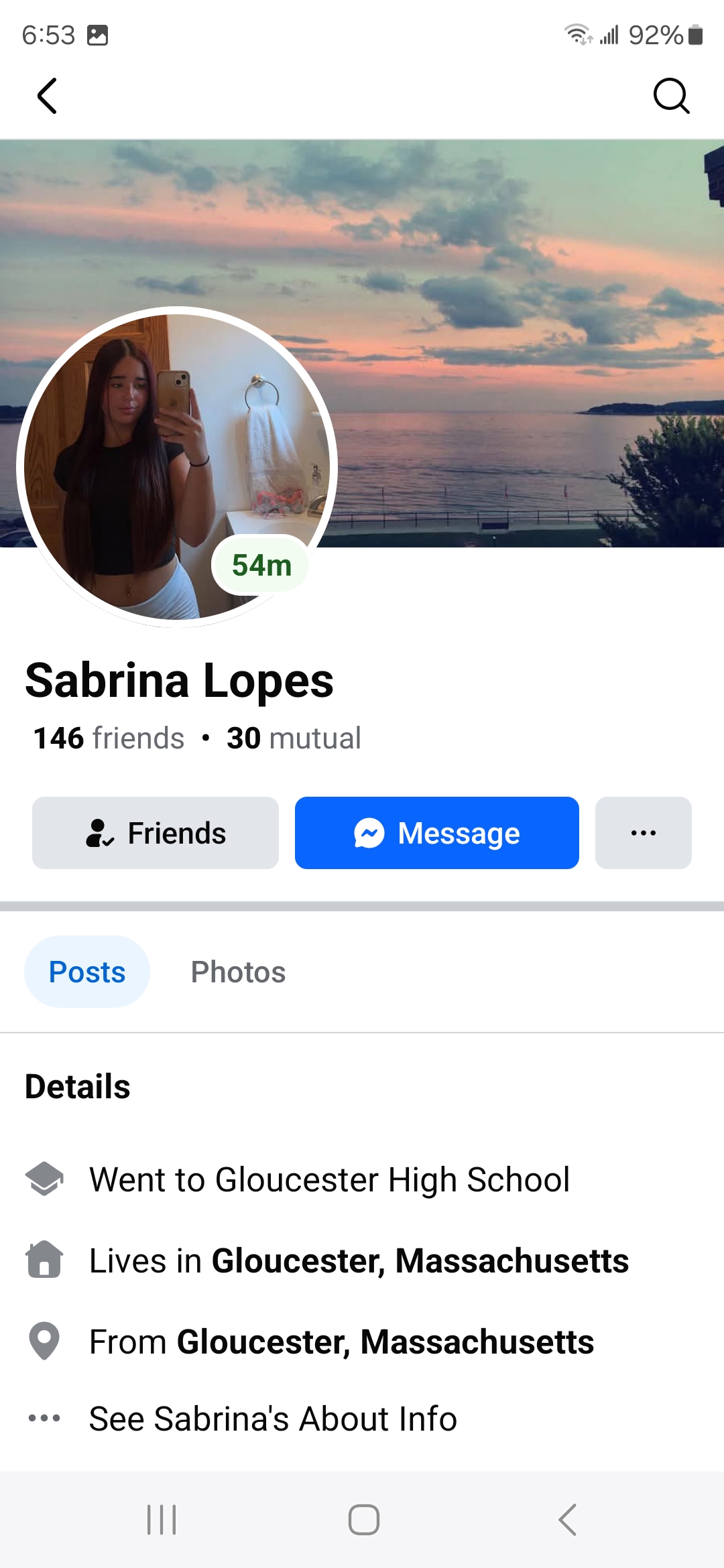
Task: Open the three-dot more options button
Action: click(x=643, y=833)
